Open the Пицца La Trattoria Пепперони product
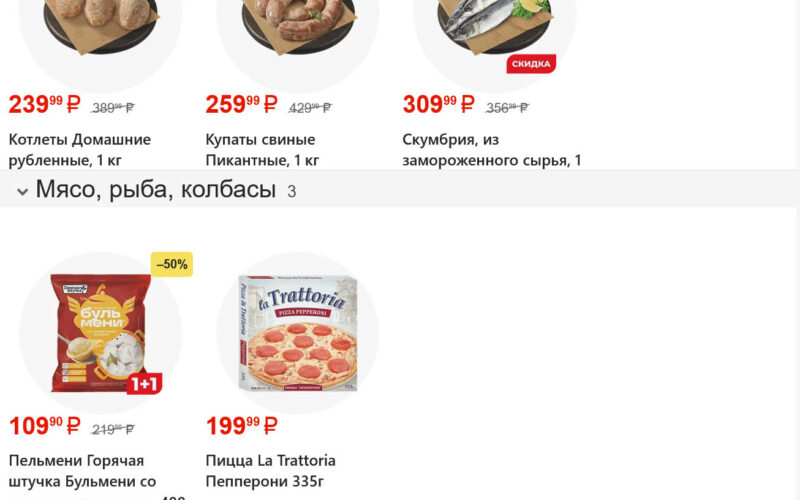 [270, 470]
